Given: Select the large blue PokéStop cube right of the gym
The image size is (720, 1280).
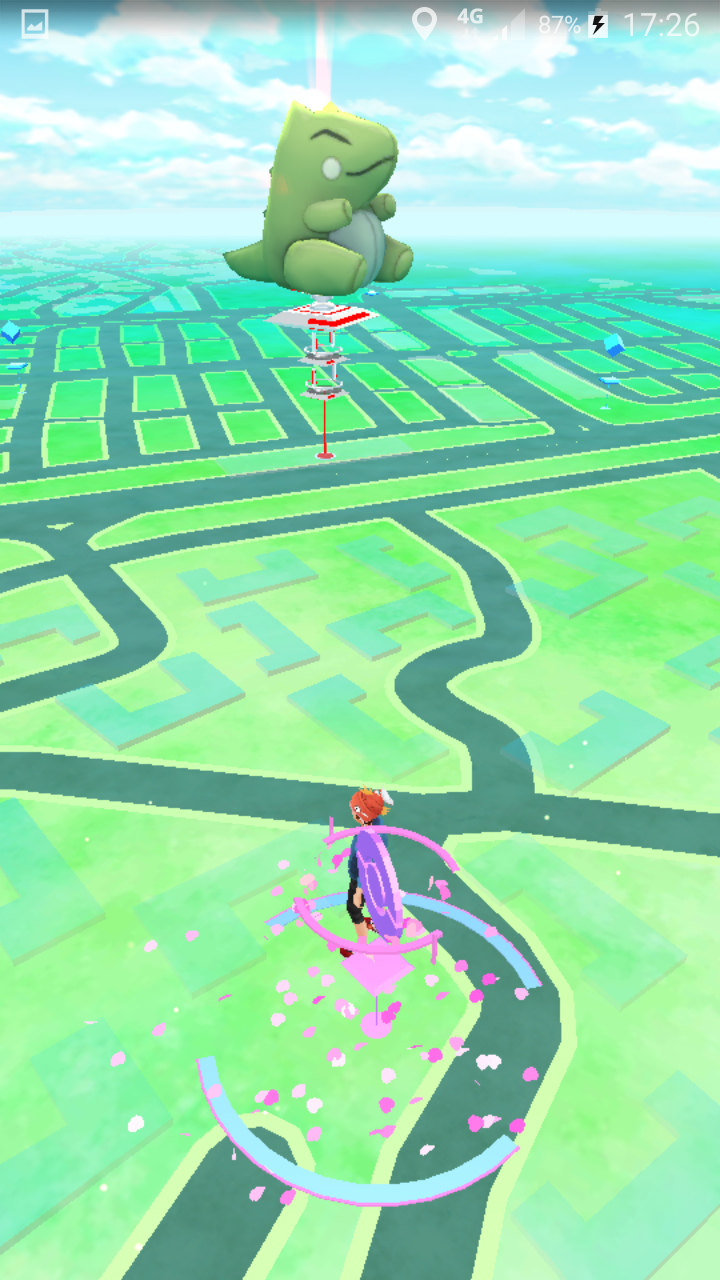Looking at the screenshot, I should coord(613,346).
